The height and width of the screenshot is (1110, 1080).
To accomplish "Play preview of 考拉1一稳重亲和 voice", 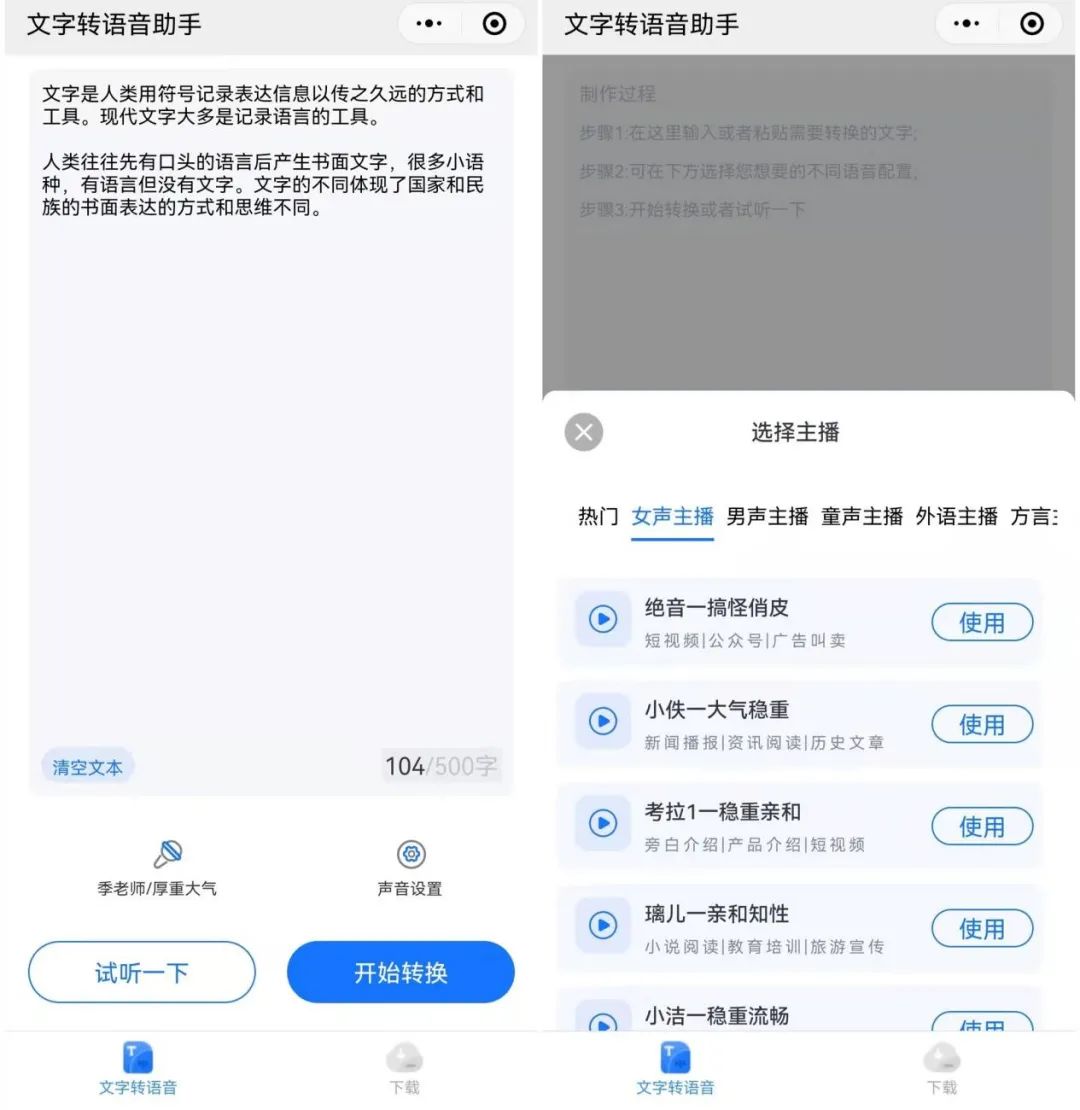I will (x=601, y=825).
